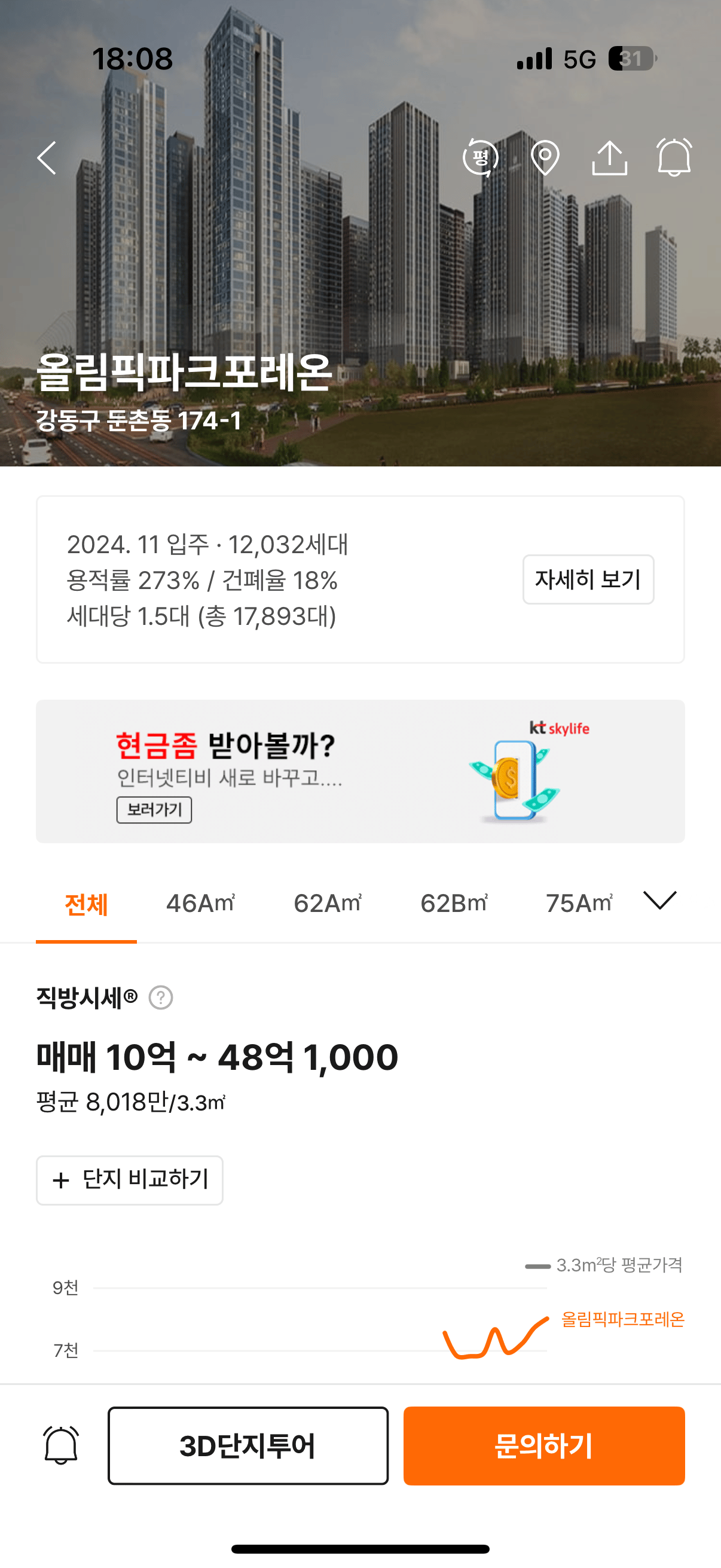721x1568 pixels.
Task: Open 자세히 보기 for complex details
Action: click(588, 579)
